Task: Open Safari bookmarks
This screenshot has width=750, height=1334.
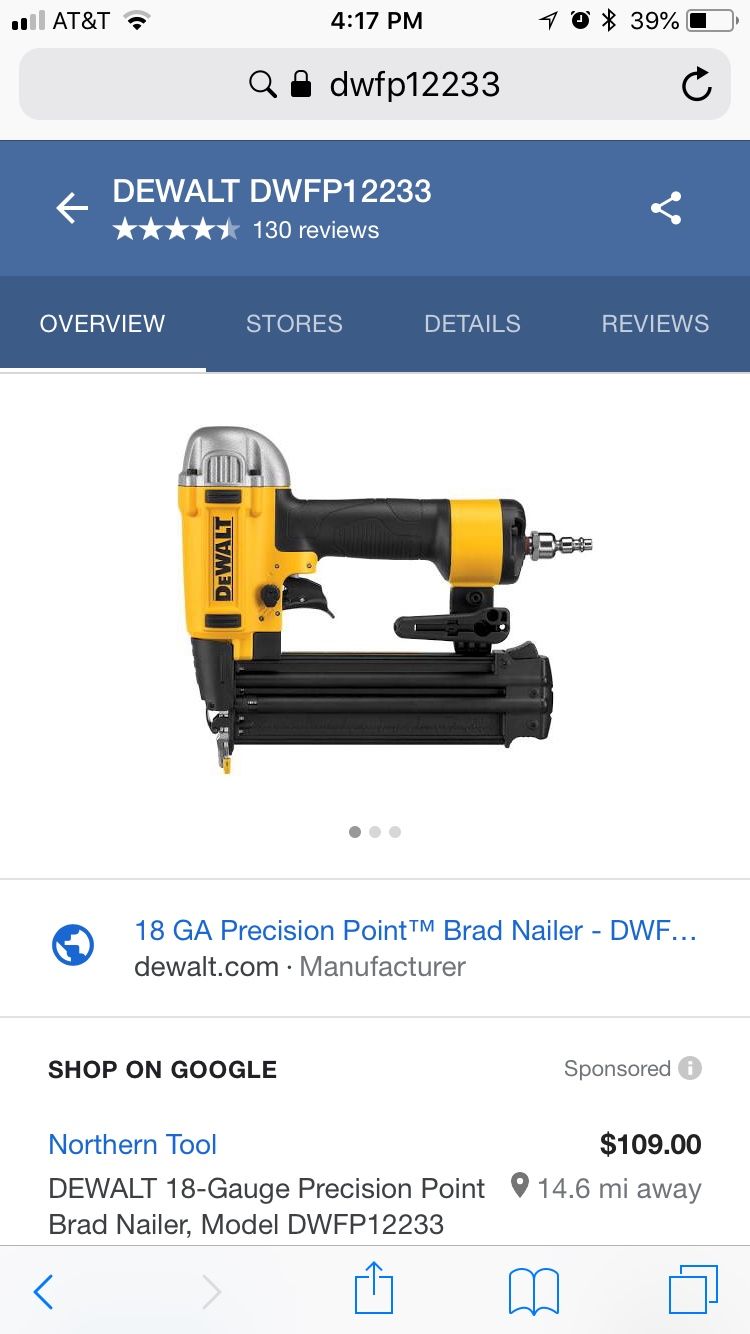Action: point(534,1291)
